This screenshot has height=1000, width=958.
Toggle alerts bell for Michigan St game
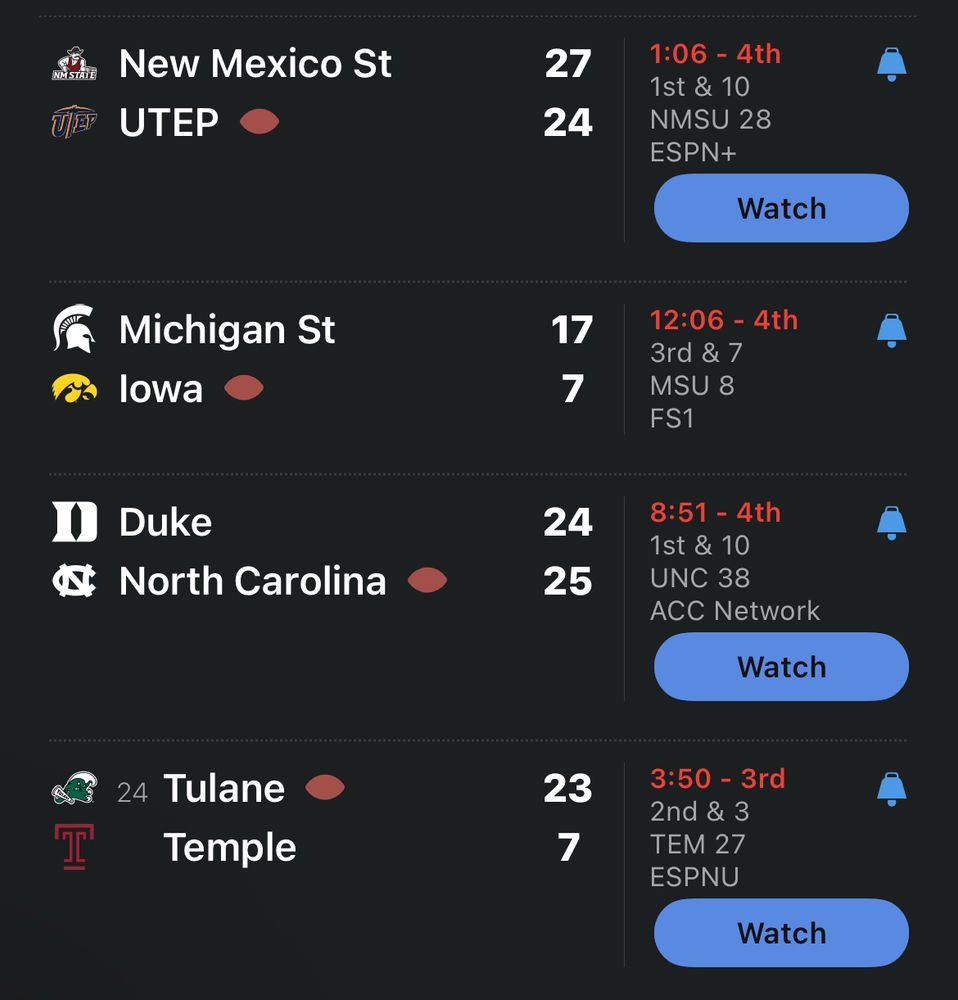891,330
